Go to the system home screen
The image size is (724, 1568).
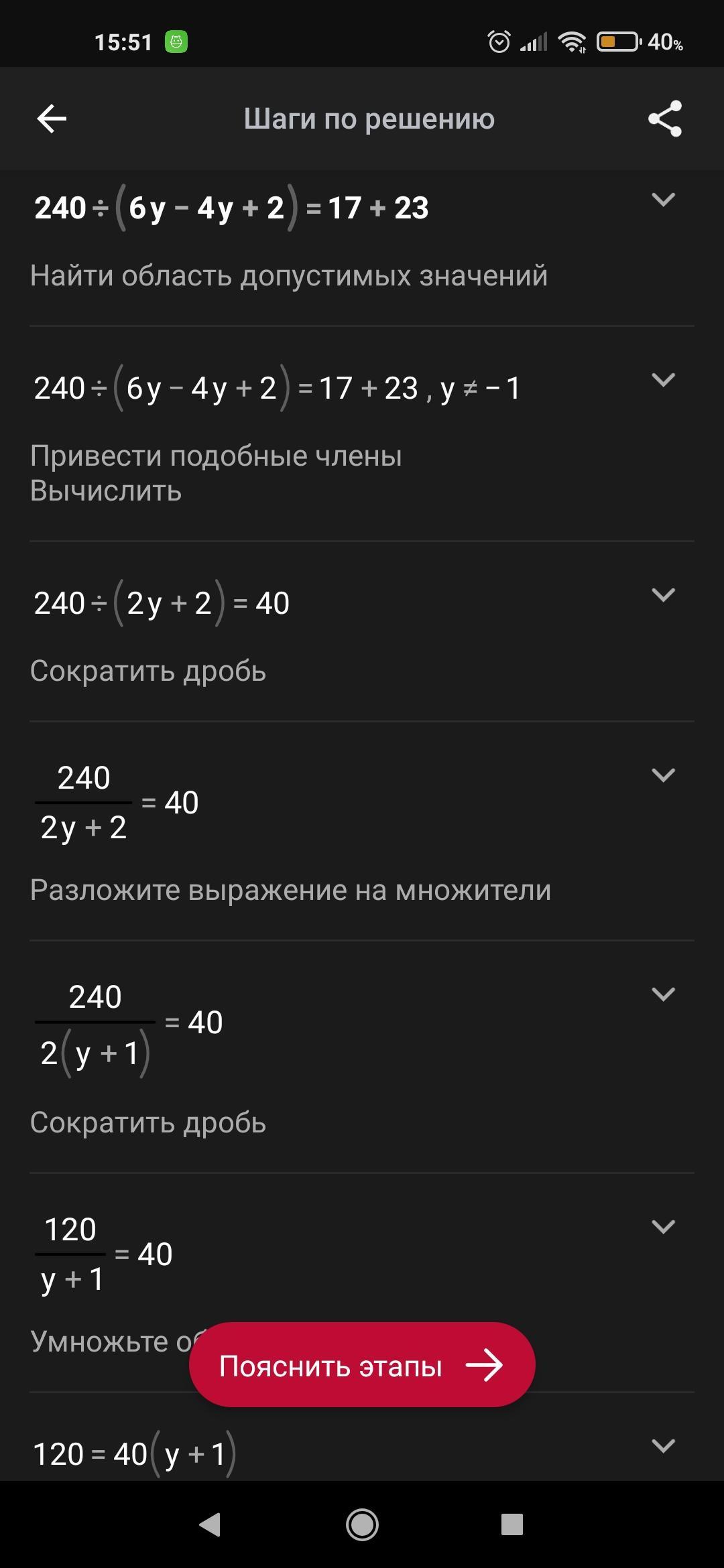(362, 1525)
